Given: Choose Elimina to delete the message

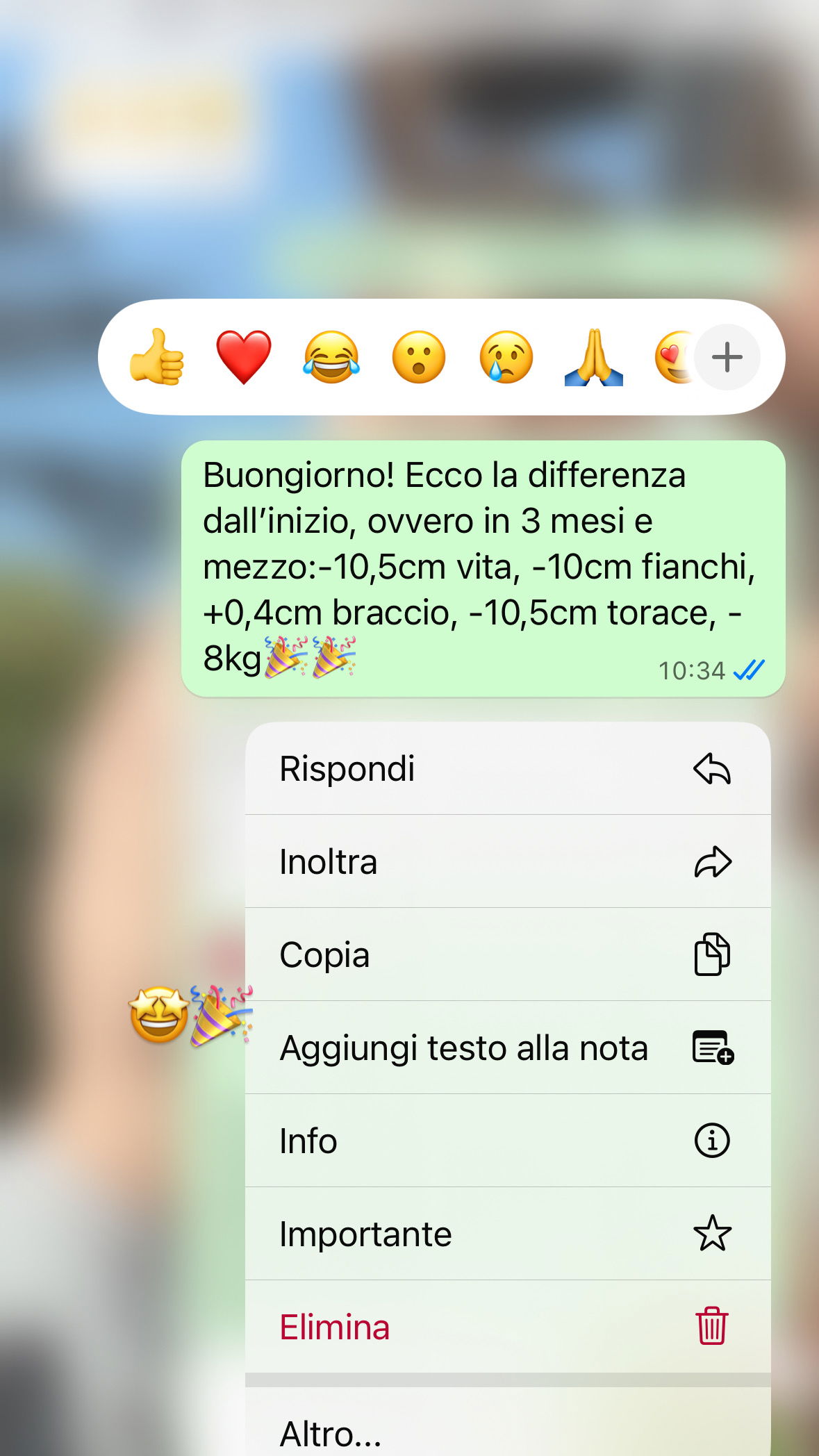Looking at the screenshot, I should (507, 1327).
